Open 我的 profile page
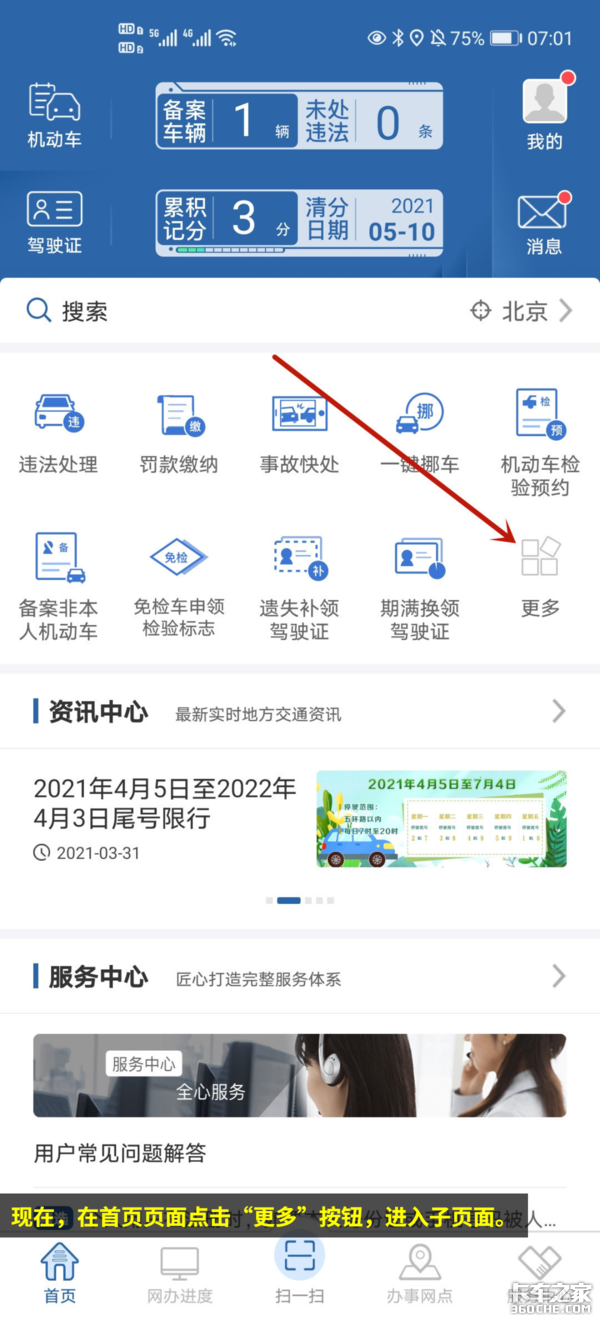Screen dimensions: 600x1320 coord(544,115)
